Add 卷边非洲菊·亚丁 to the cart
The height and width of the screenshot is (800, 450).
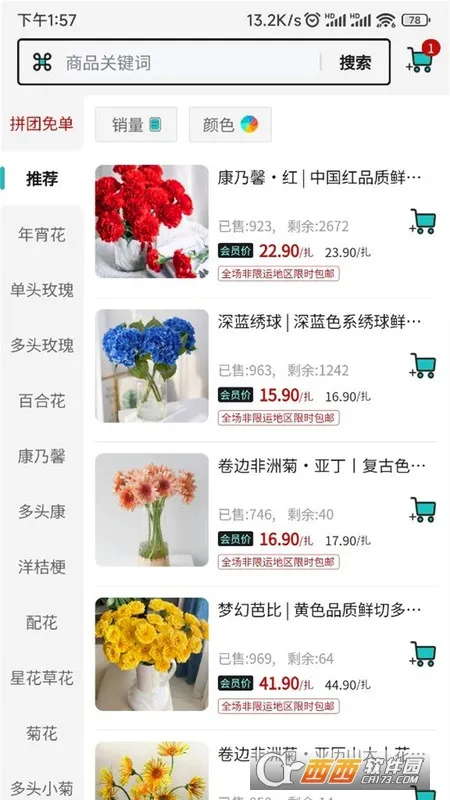[x=423, y=510]
